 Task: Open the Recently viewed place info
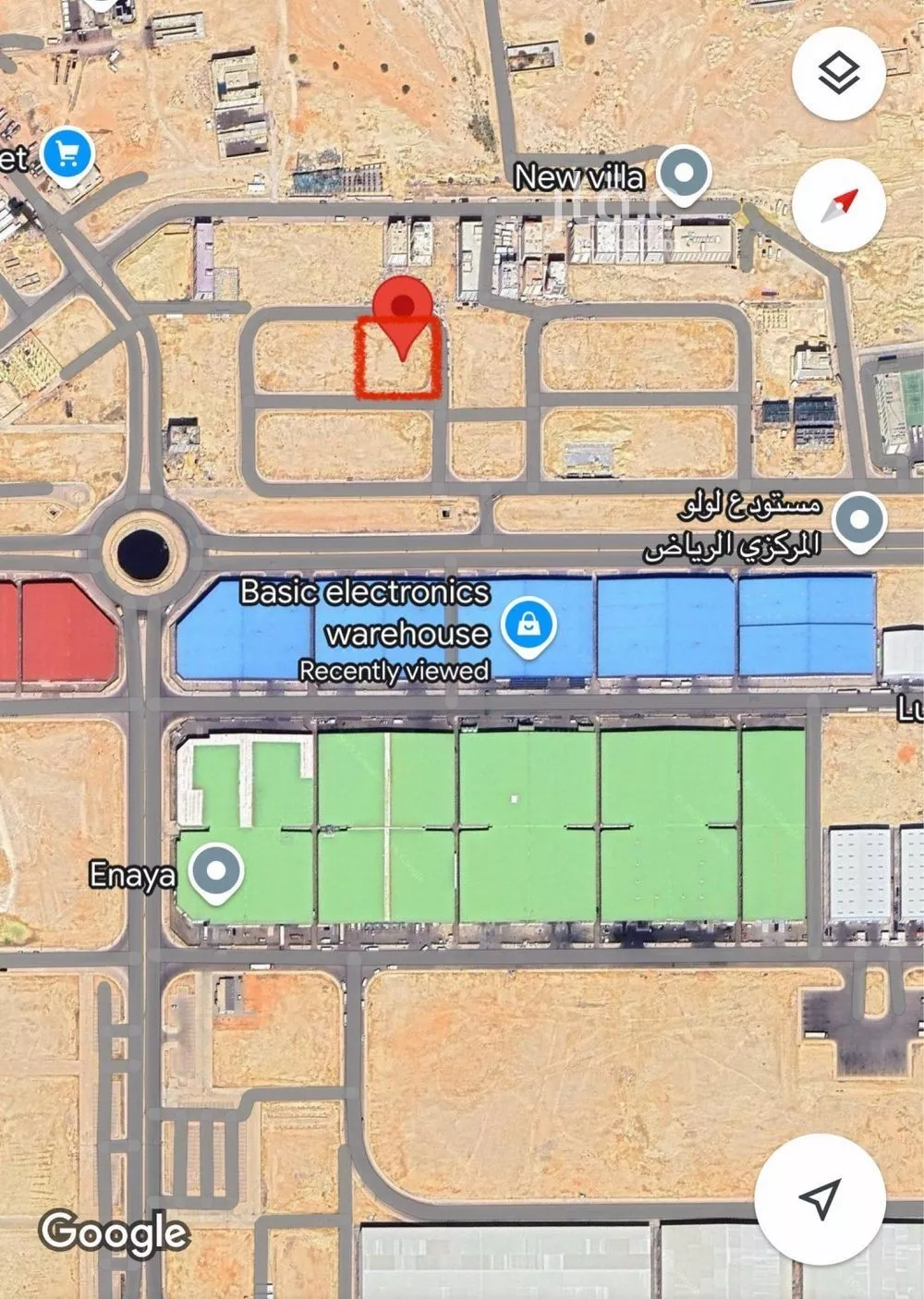(x=396, y=672)
